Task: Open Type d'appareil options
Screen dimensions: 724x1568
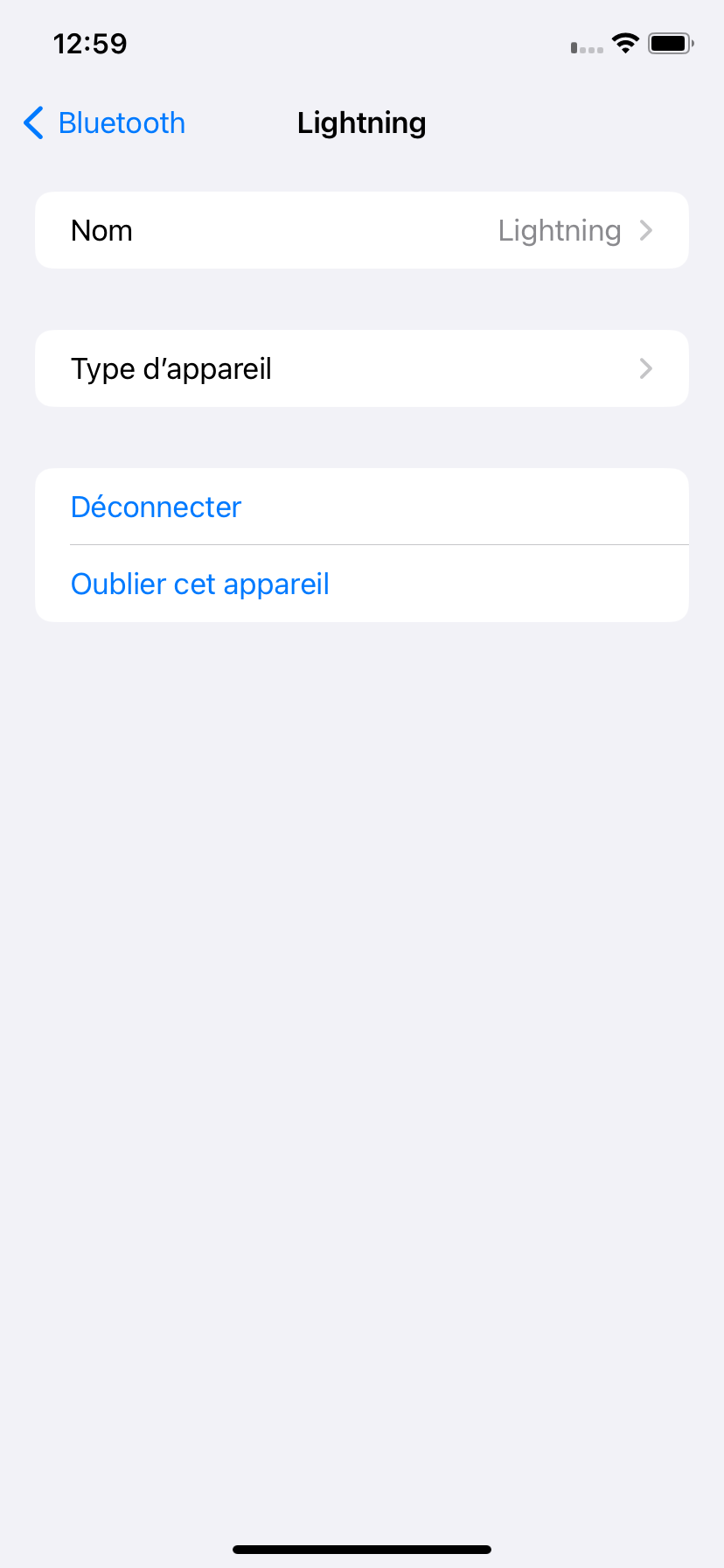Action: click(x=362, y=368)
